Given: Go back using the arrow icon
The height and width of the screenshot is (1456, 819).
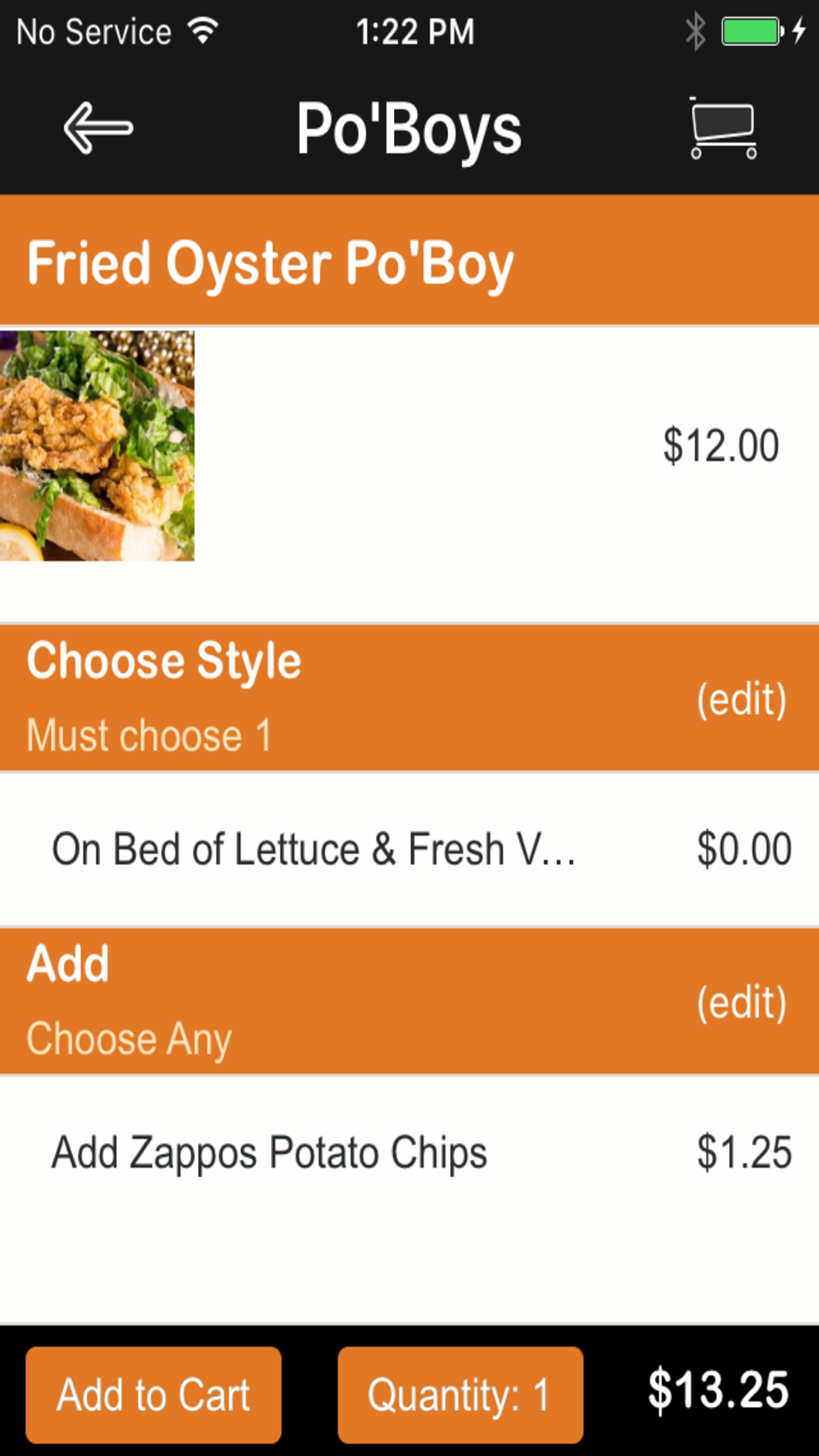Looking at the screenshot, I should point(98,128).
